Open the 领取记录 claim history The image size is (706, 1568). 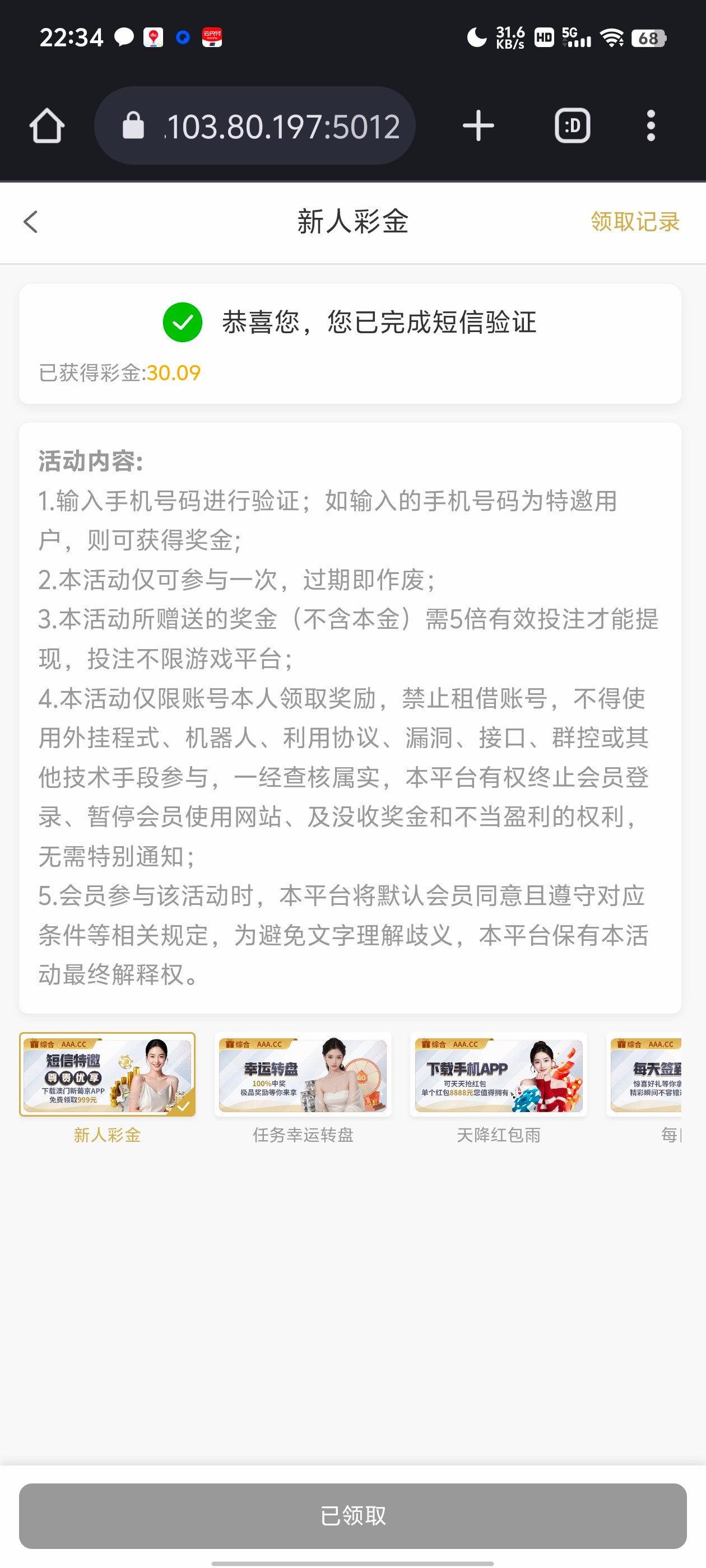634,222
